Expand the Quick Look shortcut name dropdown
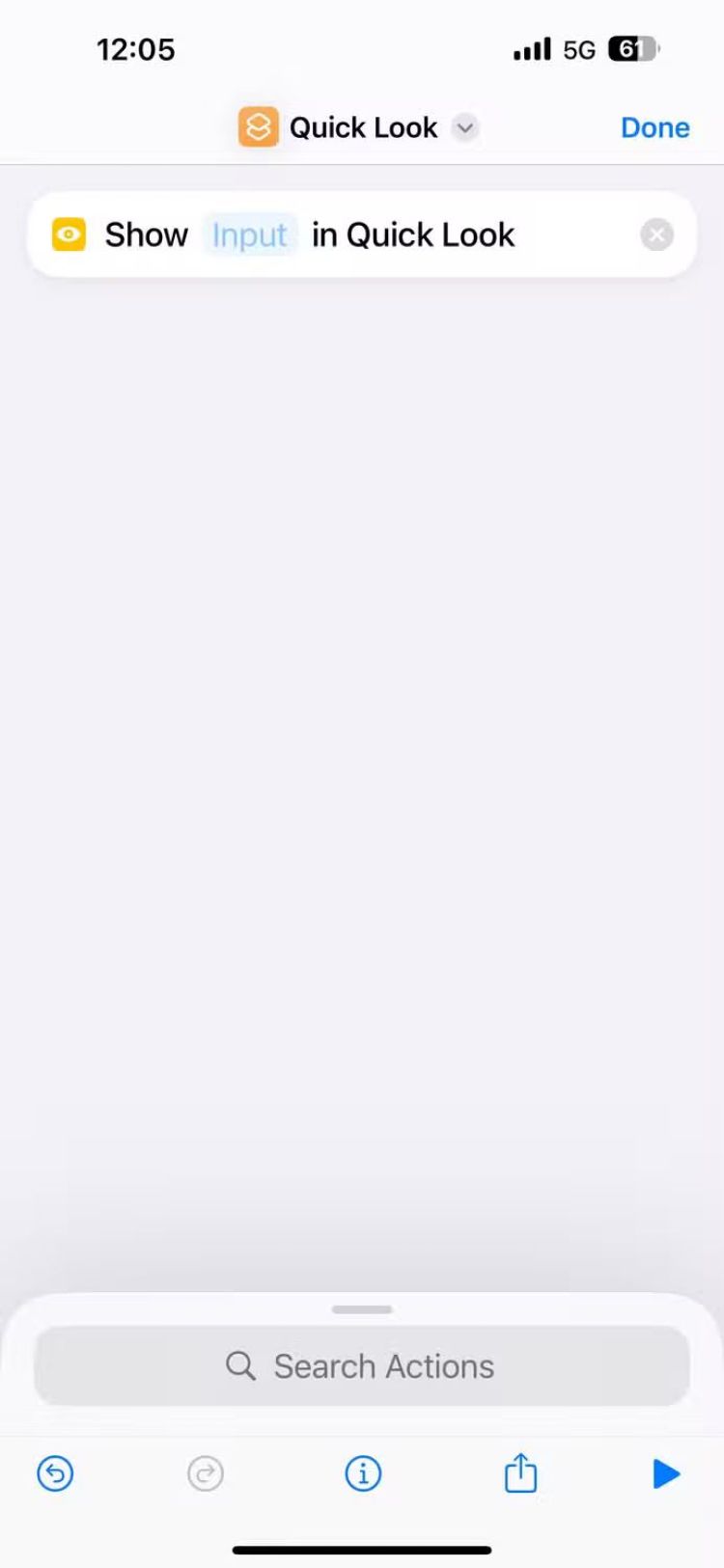This screenshot has width=724, height=1568. [465, 127]
